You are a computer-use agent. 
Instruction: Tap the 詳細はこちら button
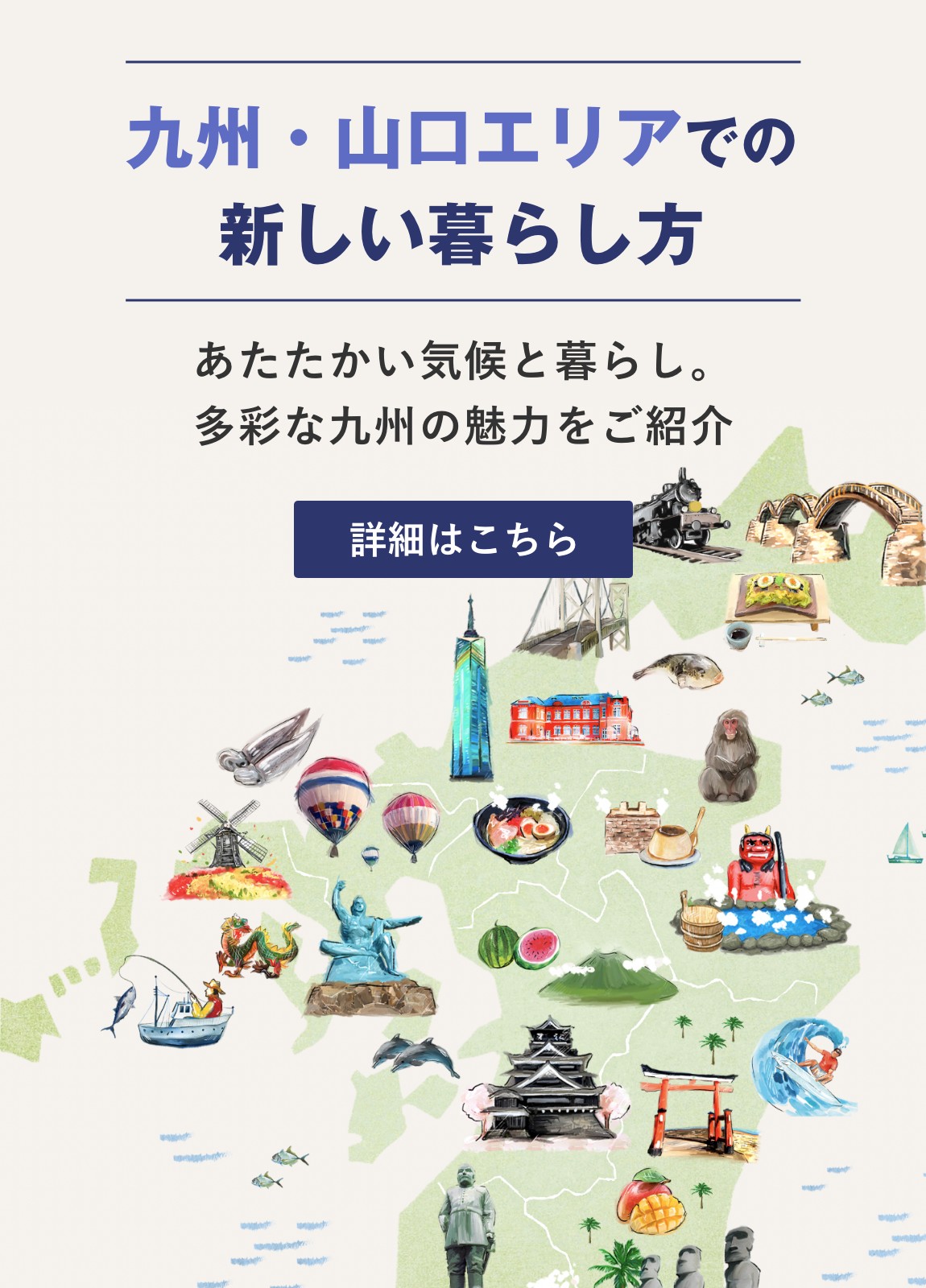click(463, 539)
